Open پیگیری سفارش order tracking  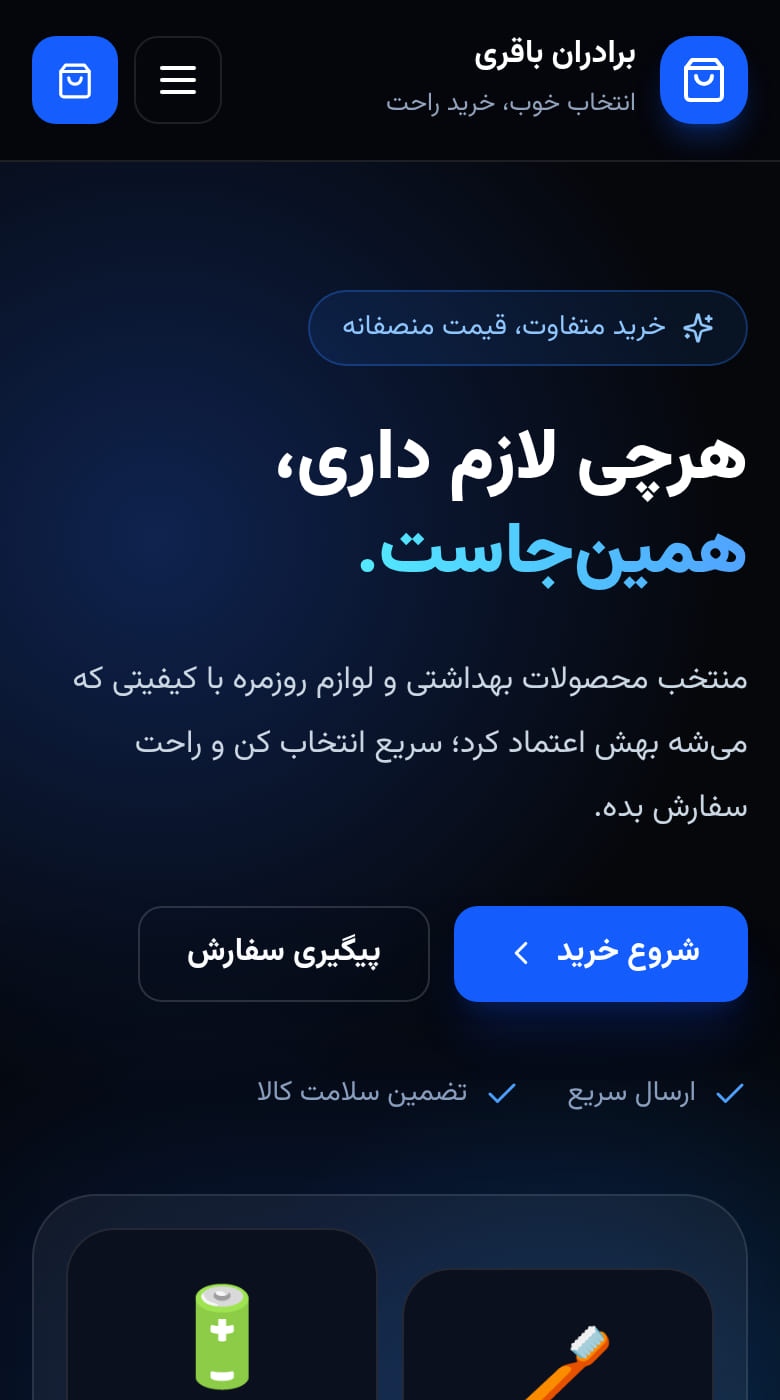284,953
